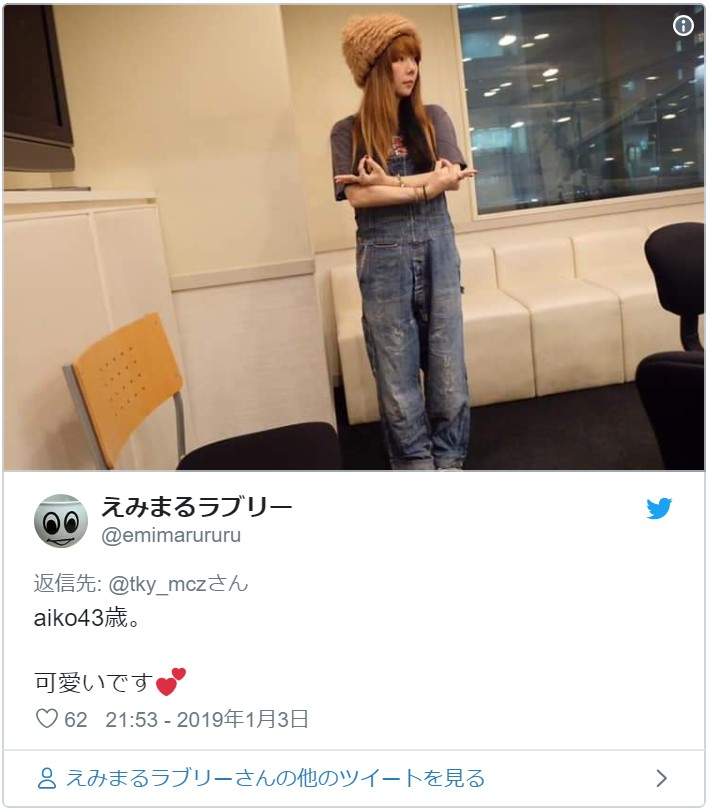Viewport: 712px width, 812px height.
Task: Open the @emimarururu profile handle
Action: click(171, 535)
